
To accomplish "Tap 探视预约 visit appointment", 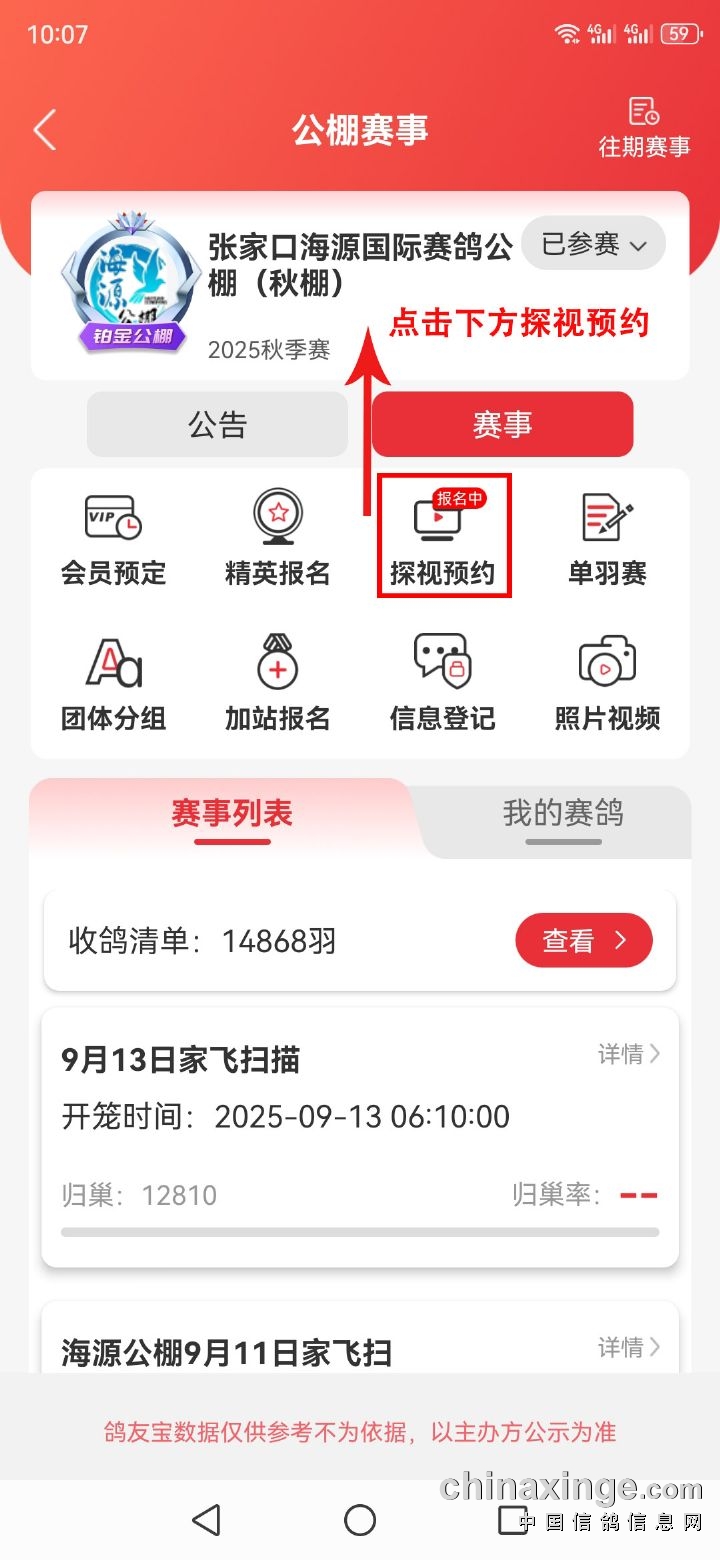I will tap(443, 539).
